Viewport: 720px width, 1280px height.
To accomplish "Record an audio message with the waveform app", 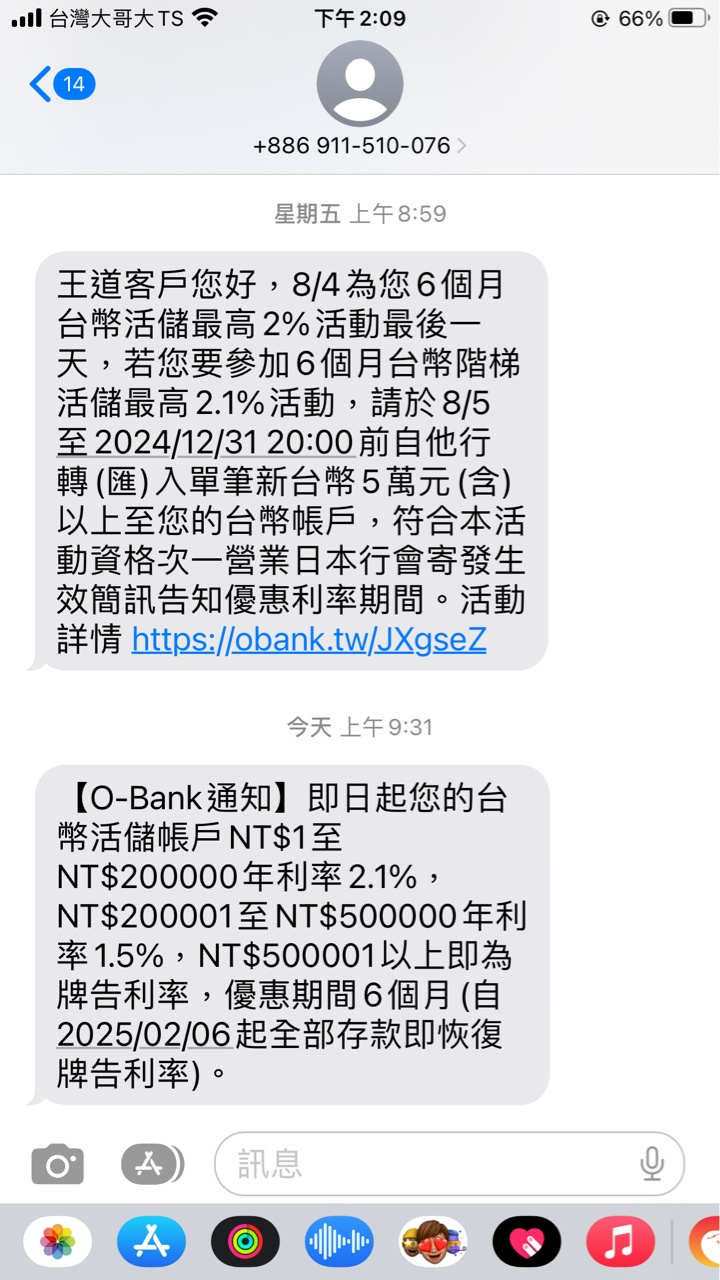I will [339, 1243].
